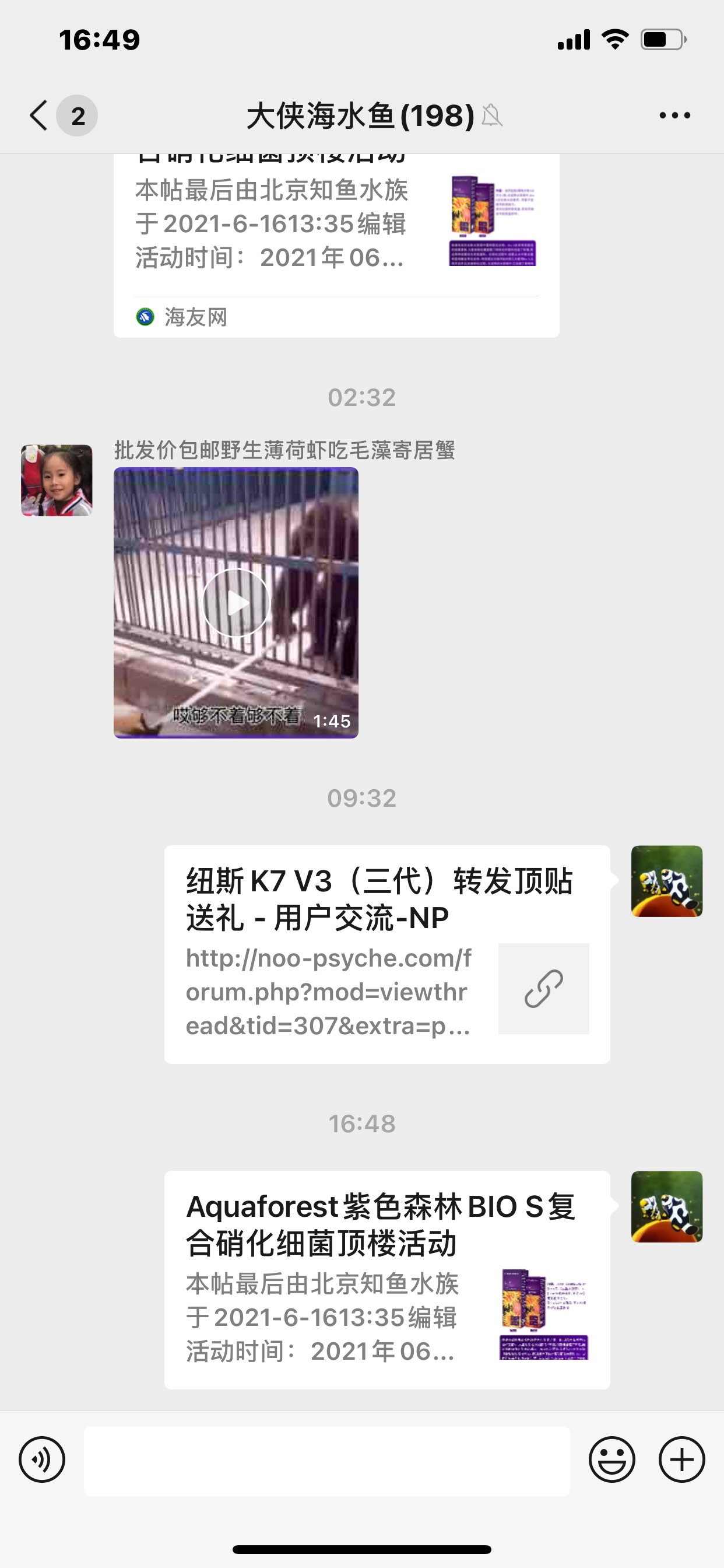Image resolution: width=724 pixels, height=1568 pixels.
Task: Tap own avatar beside the 纽斯 K7 message
Action: point(667,881)
